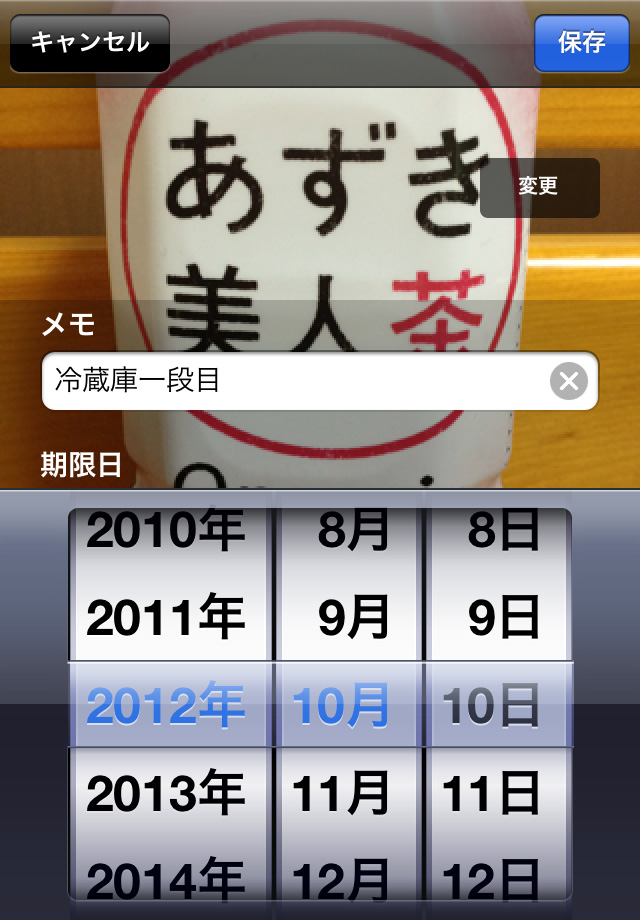
Task: Tap 変更 to change the photo
Action: coord(539,187)
